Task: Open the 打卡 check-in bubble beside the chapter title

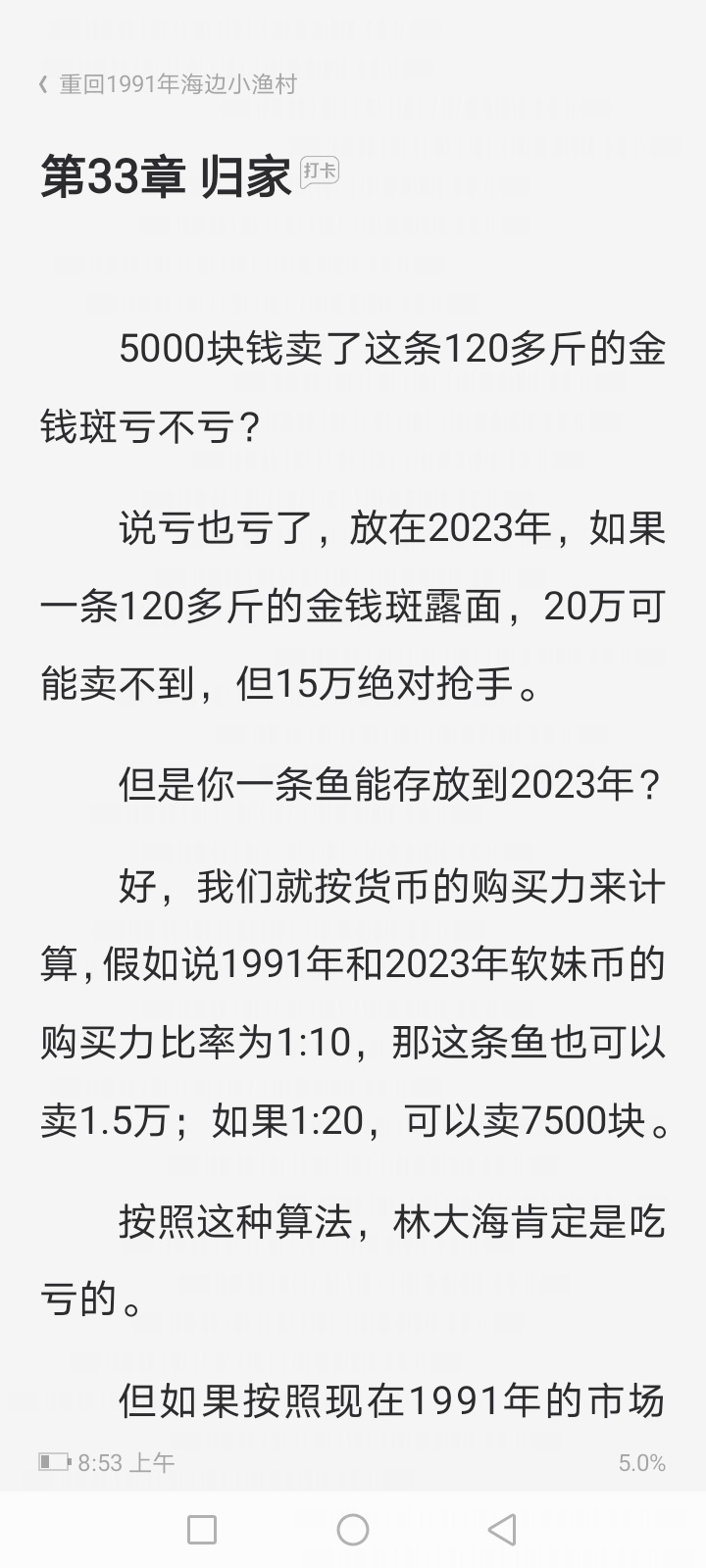Action: pos(320,171)
